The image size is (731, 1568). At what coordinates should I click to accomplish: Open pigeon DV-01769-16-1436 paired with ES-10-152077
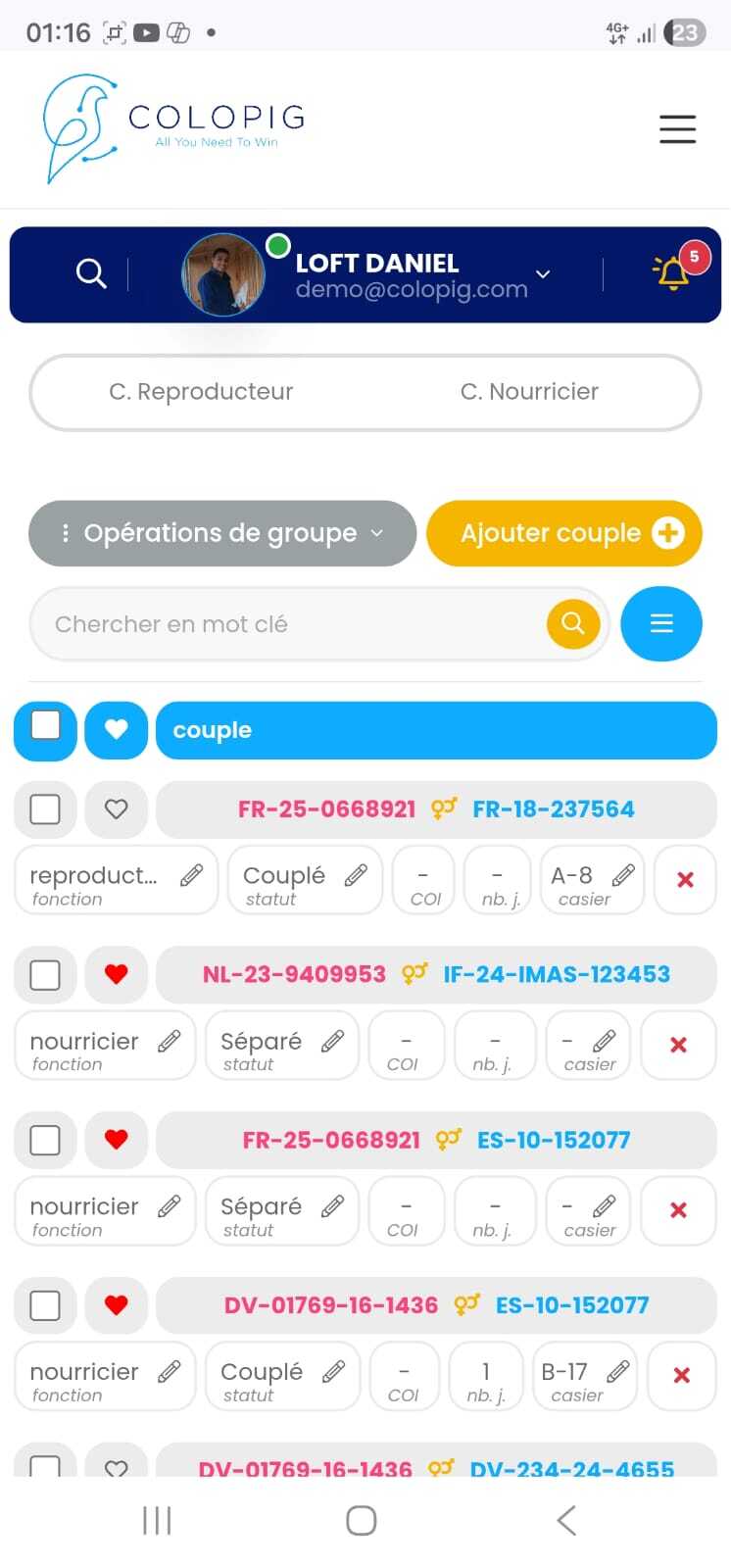330,1305
